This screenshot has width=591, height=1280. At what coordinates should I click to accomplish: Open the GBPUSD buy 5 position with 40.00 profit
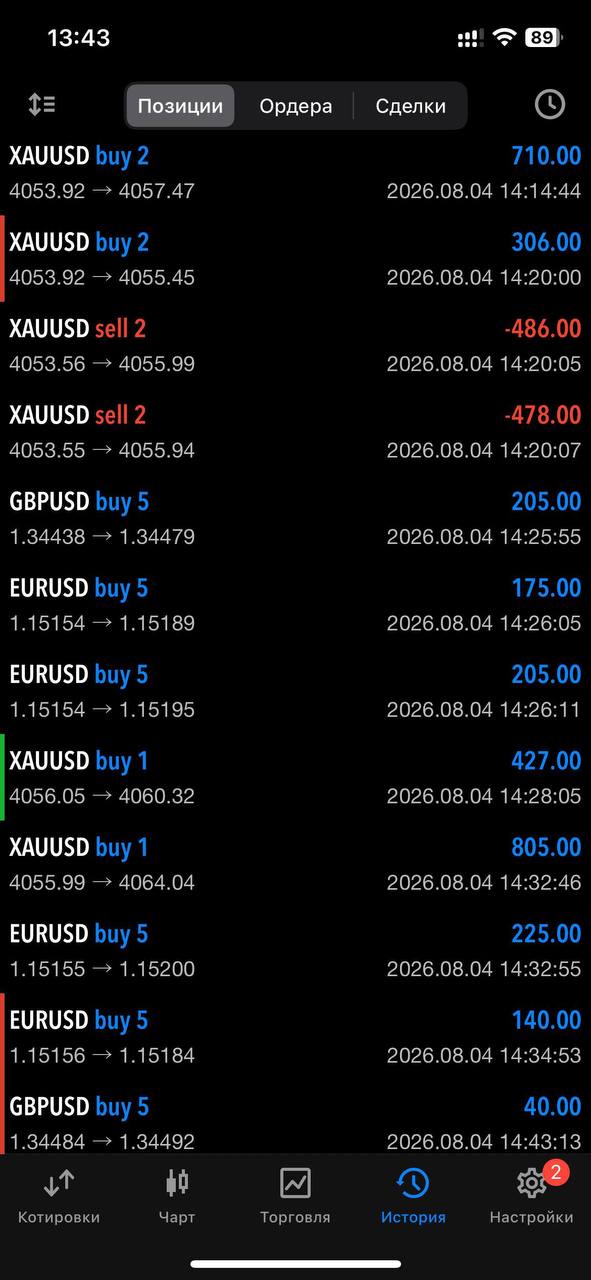click(x=295, y=1122)
